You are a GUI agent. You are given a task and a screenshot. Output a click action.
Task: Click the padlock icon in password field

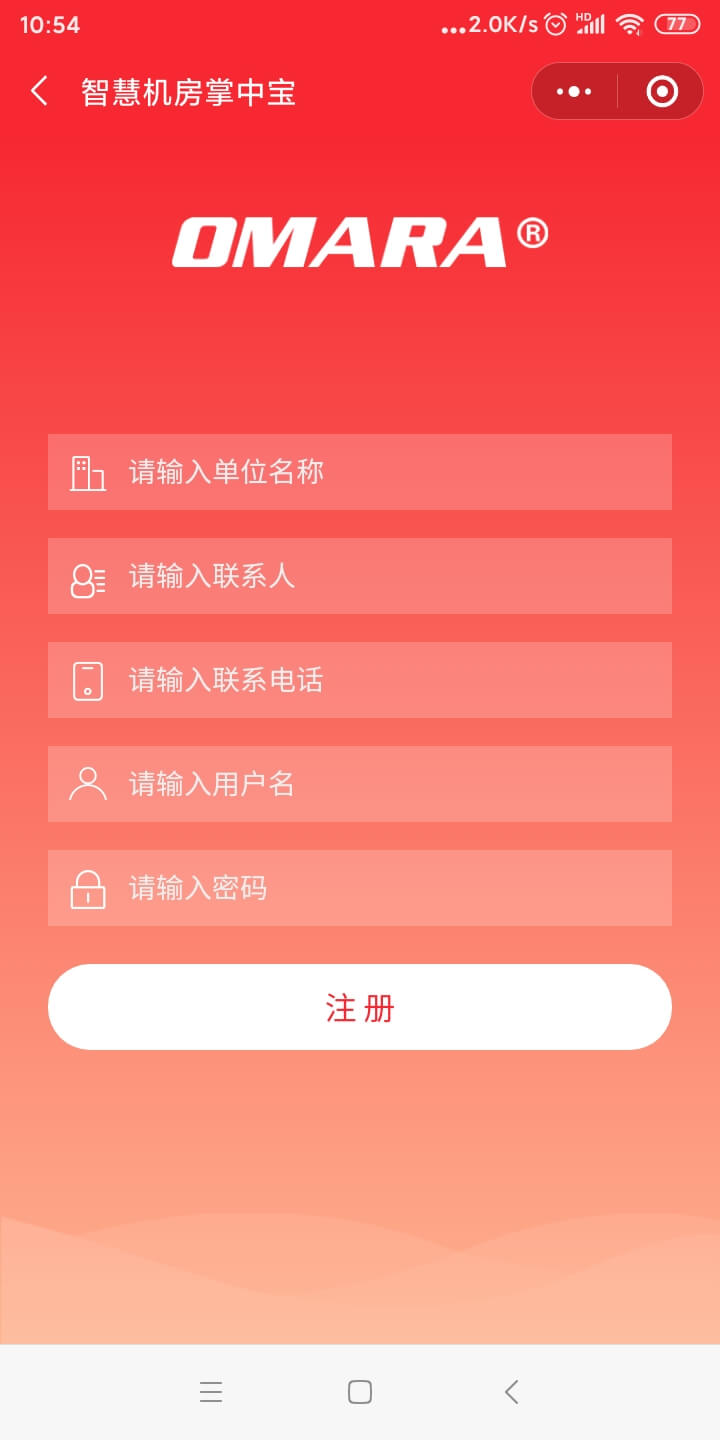[87, 887]
